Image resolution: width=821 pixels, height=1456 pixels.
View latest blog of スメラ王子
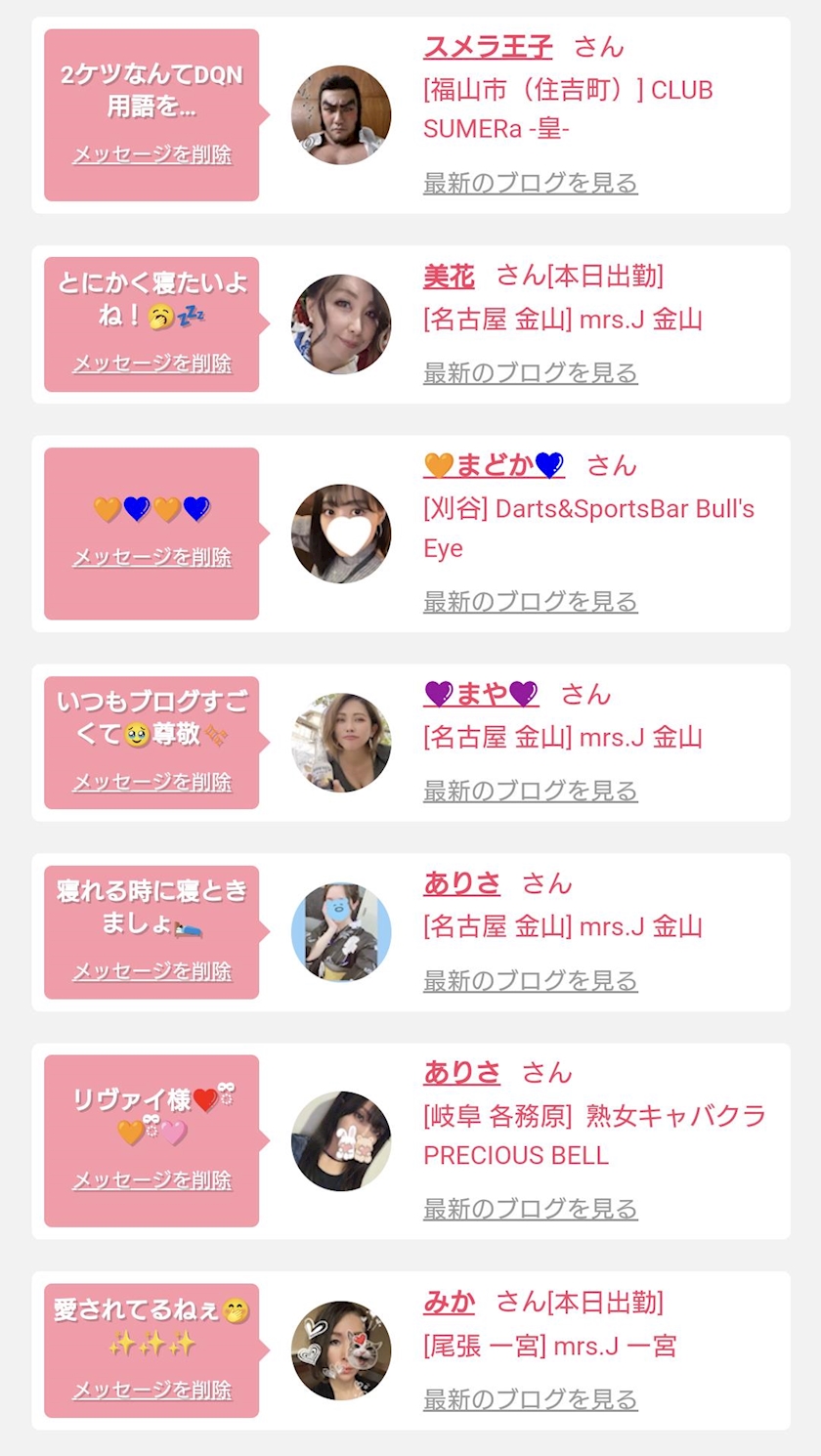click(530, 183)
